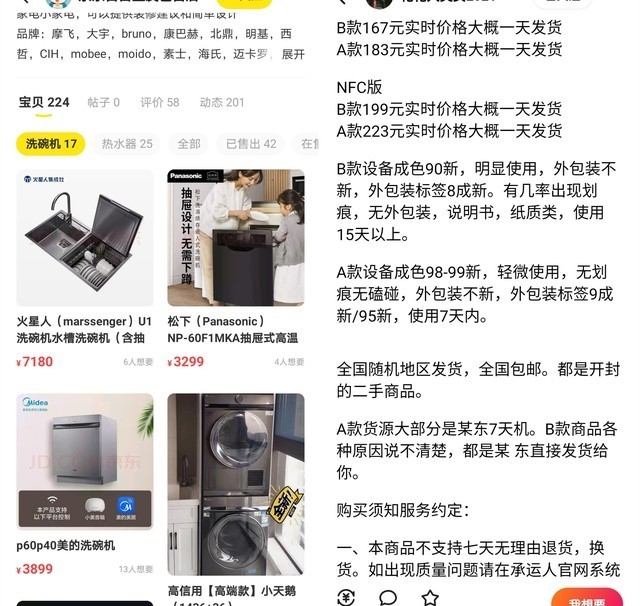Show 全部 listings chip

[x=188, y=144]
